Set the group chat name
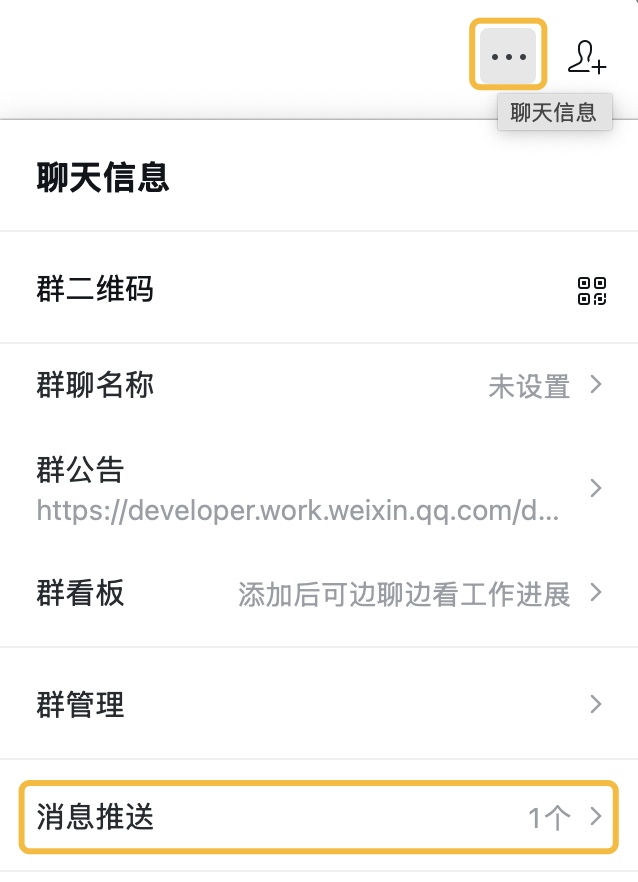Screen dimensions: 638x882 [319, 385]
